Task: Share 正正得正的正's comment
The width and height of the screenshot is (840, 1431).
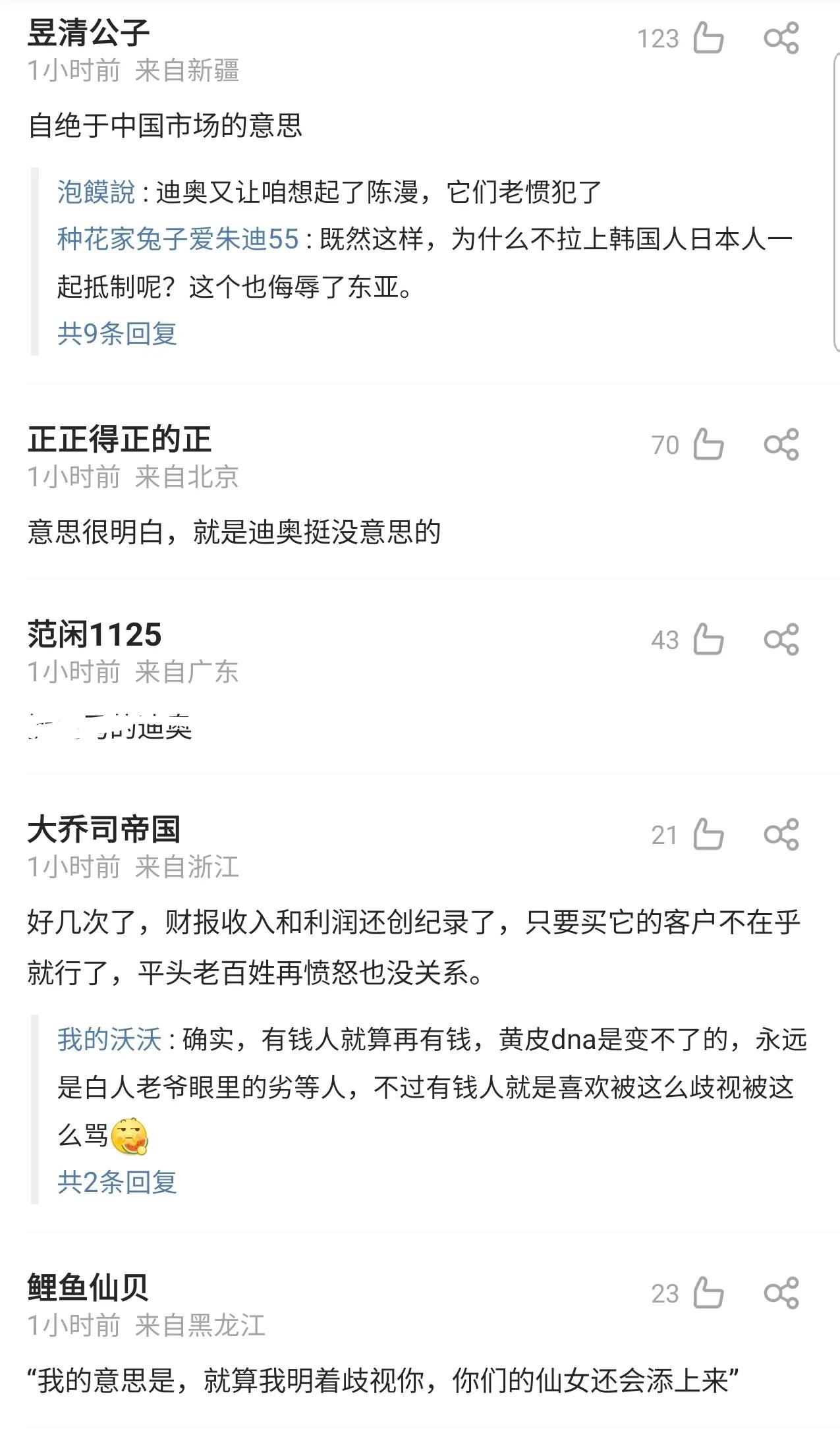Action: [781, 445]
